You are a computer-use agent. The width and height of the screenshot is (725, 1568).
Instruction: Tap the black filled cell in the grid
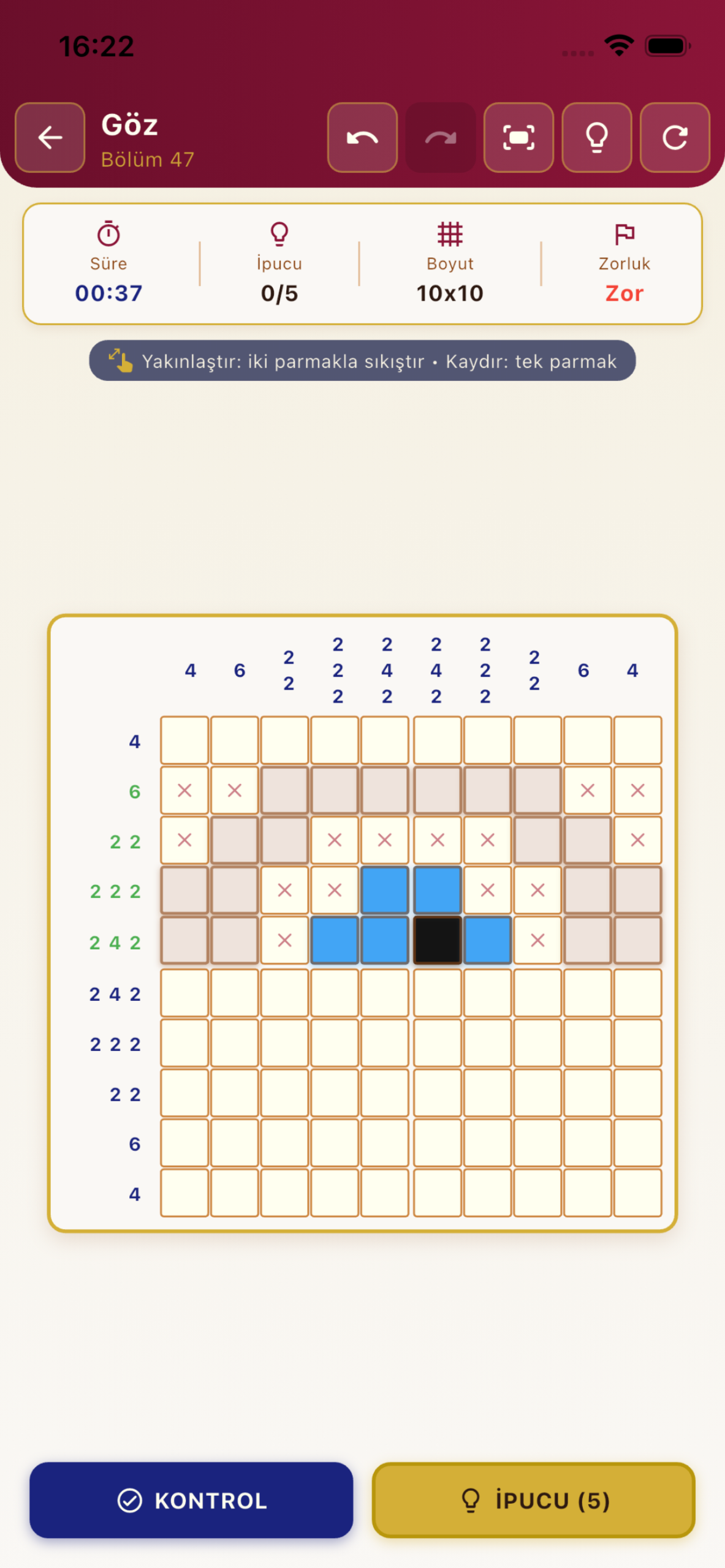(x=437, y=940)
